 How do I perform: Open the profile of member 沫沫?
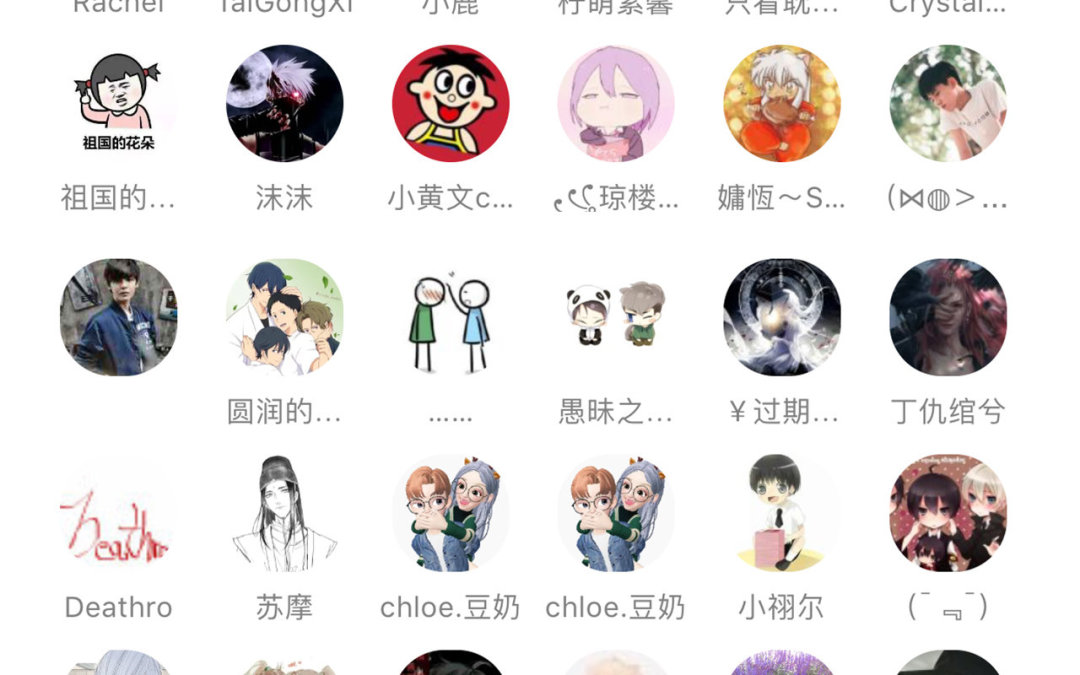coord(285,104)
